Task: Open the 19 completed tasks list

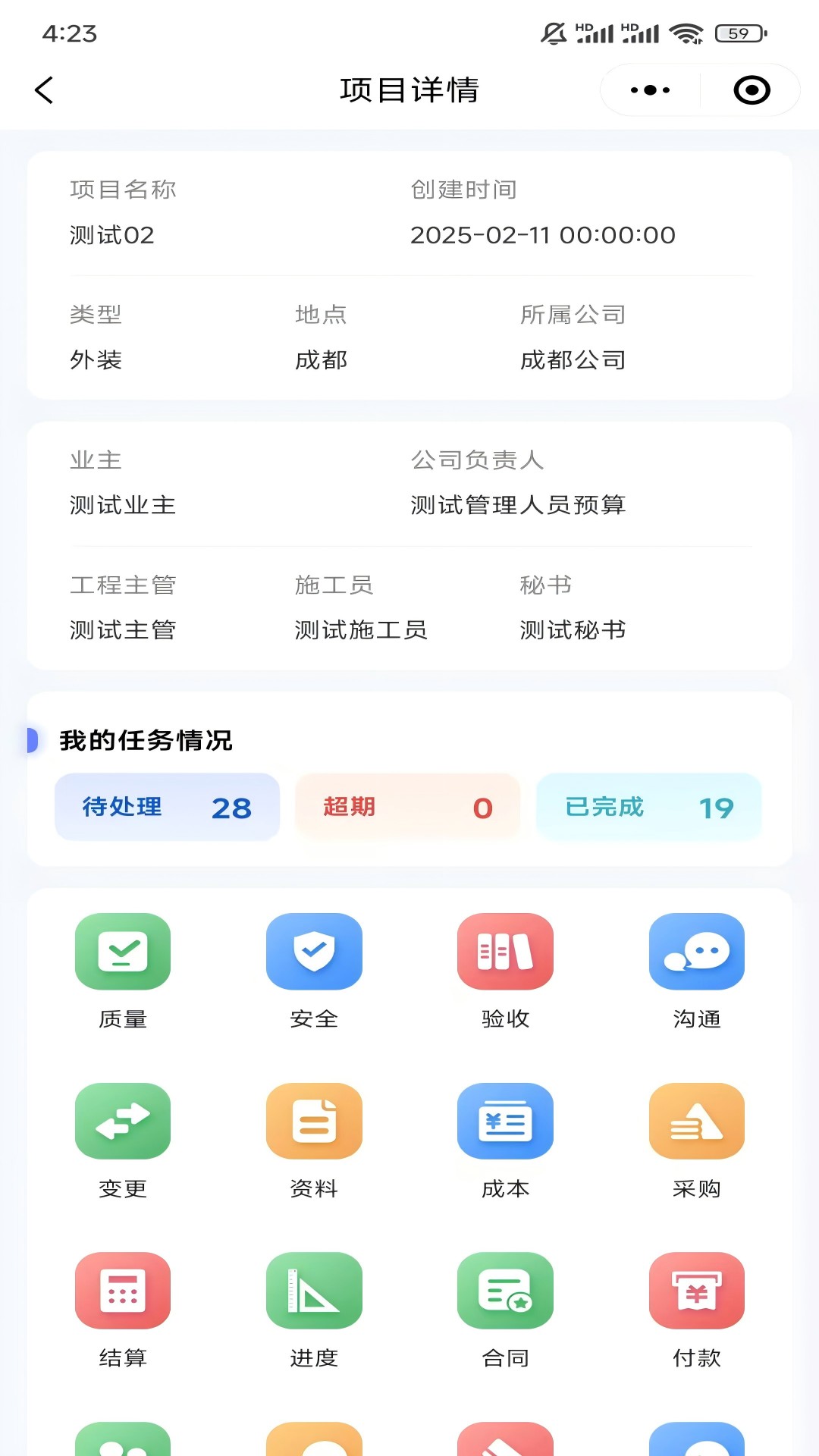Action: [648, 807]
